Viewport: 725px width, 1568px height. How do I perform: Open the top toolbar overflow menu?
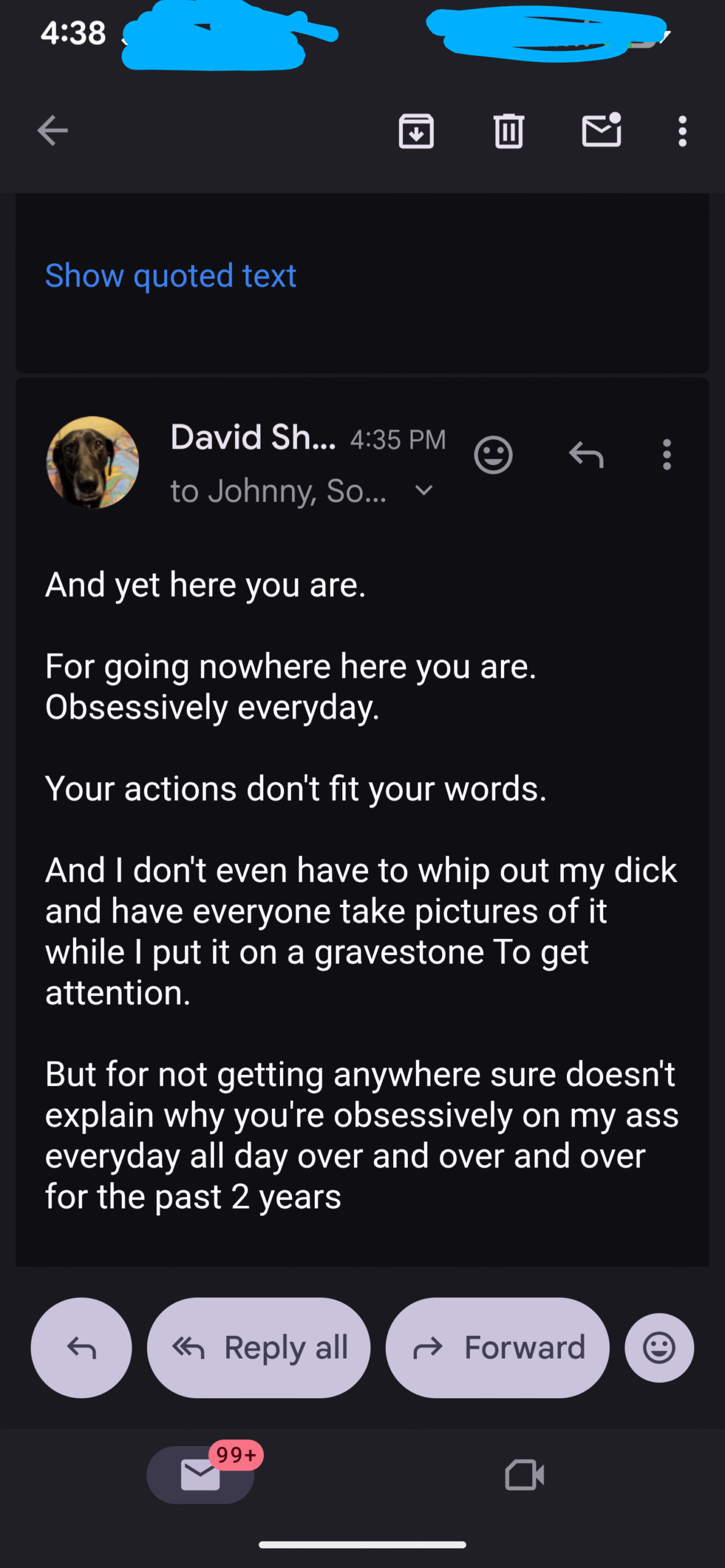click(x=682, y=130)
